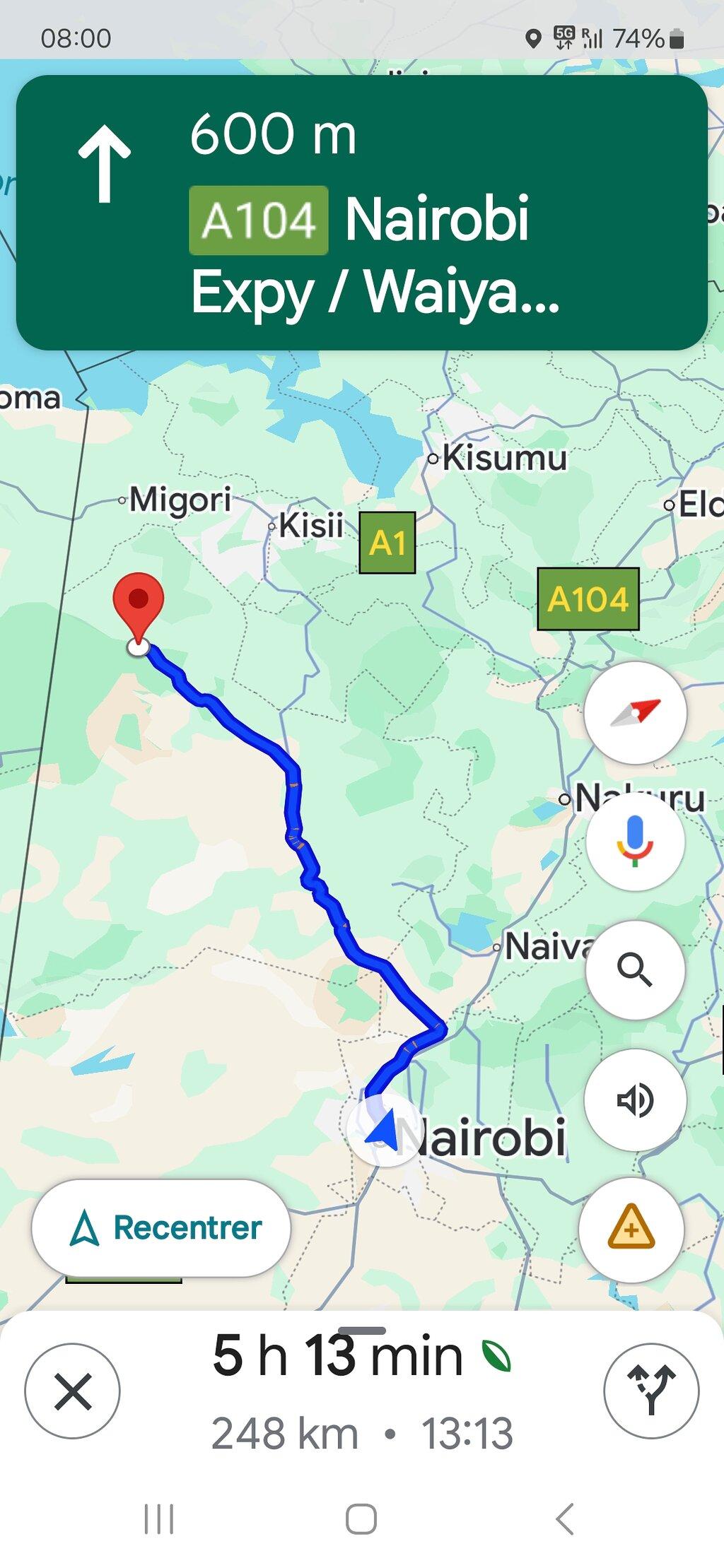Go to the home screen
Viewport: 724px width, 1568px height.
[361, 1519]
